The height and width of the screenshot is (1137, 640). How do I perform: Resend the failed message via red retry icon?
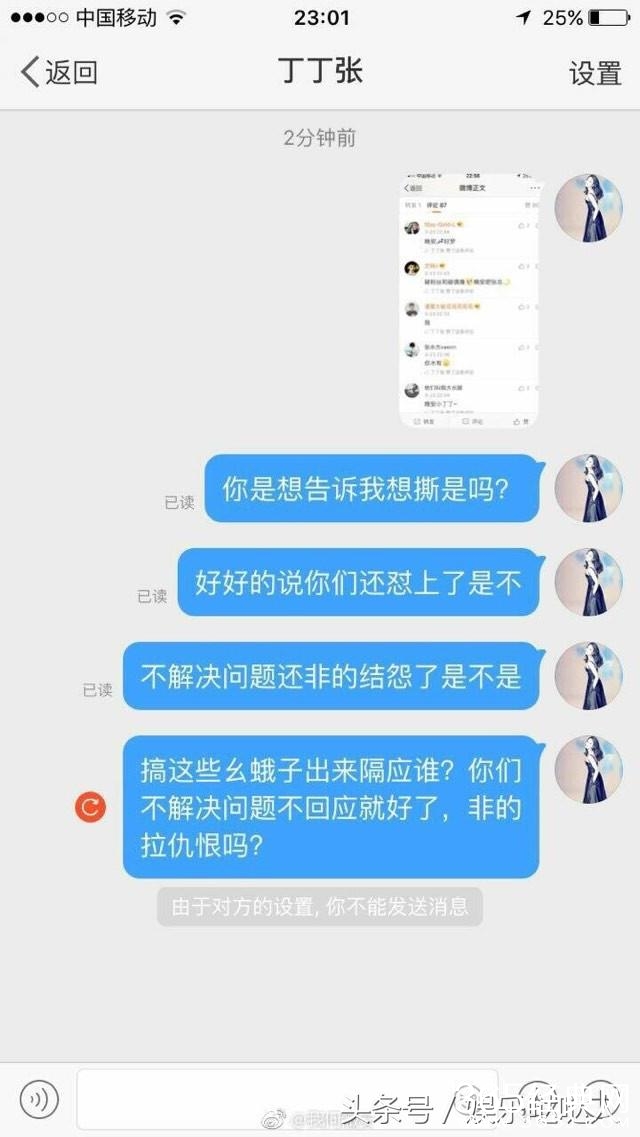[x=90, y=807]
